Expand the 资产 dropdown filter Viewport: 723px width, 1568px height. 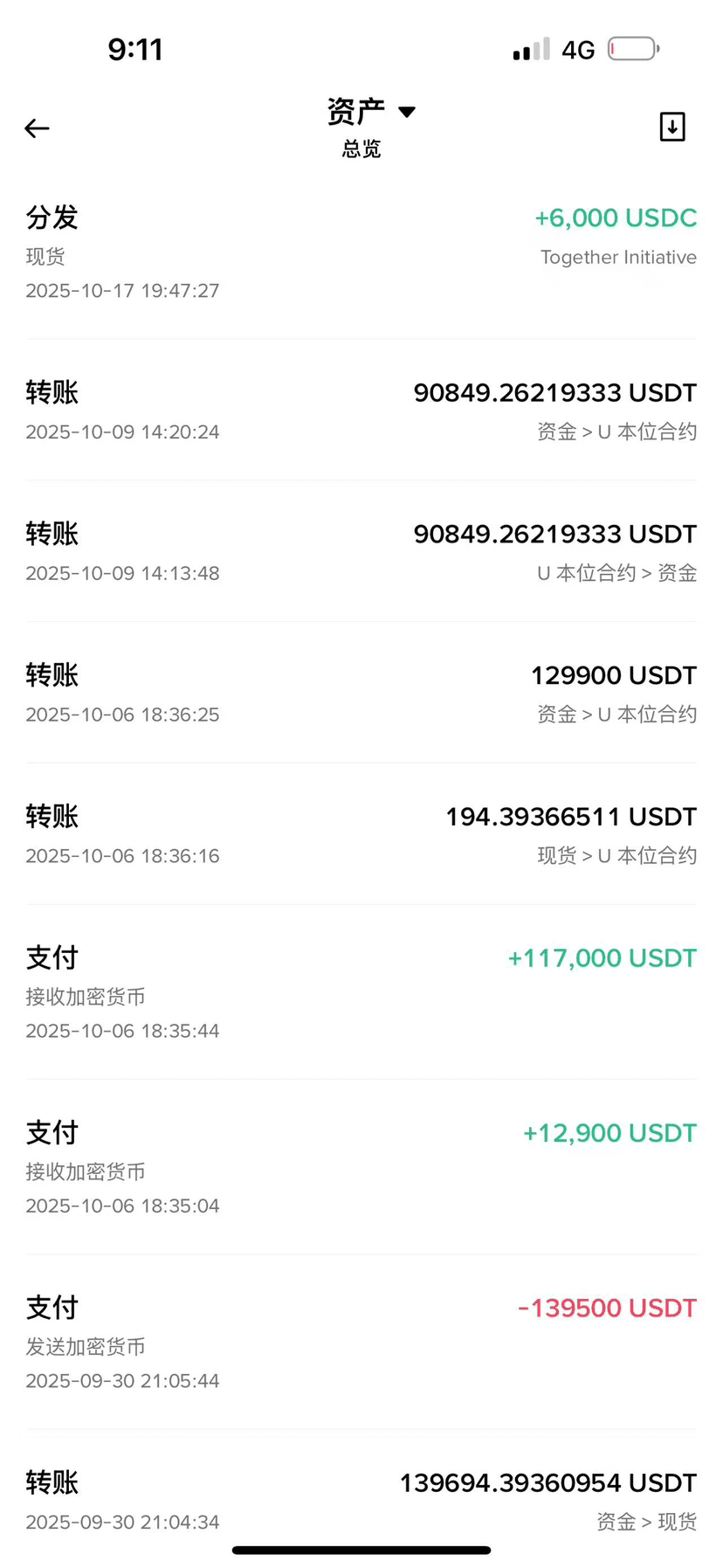(x=370, y=112)
